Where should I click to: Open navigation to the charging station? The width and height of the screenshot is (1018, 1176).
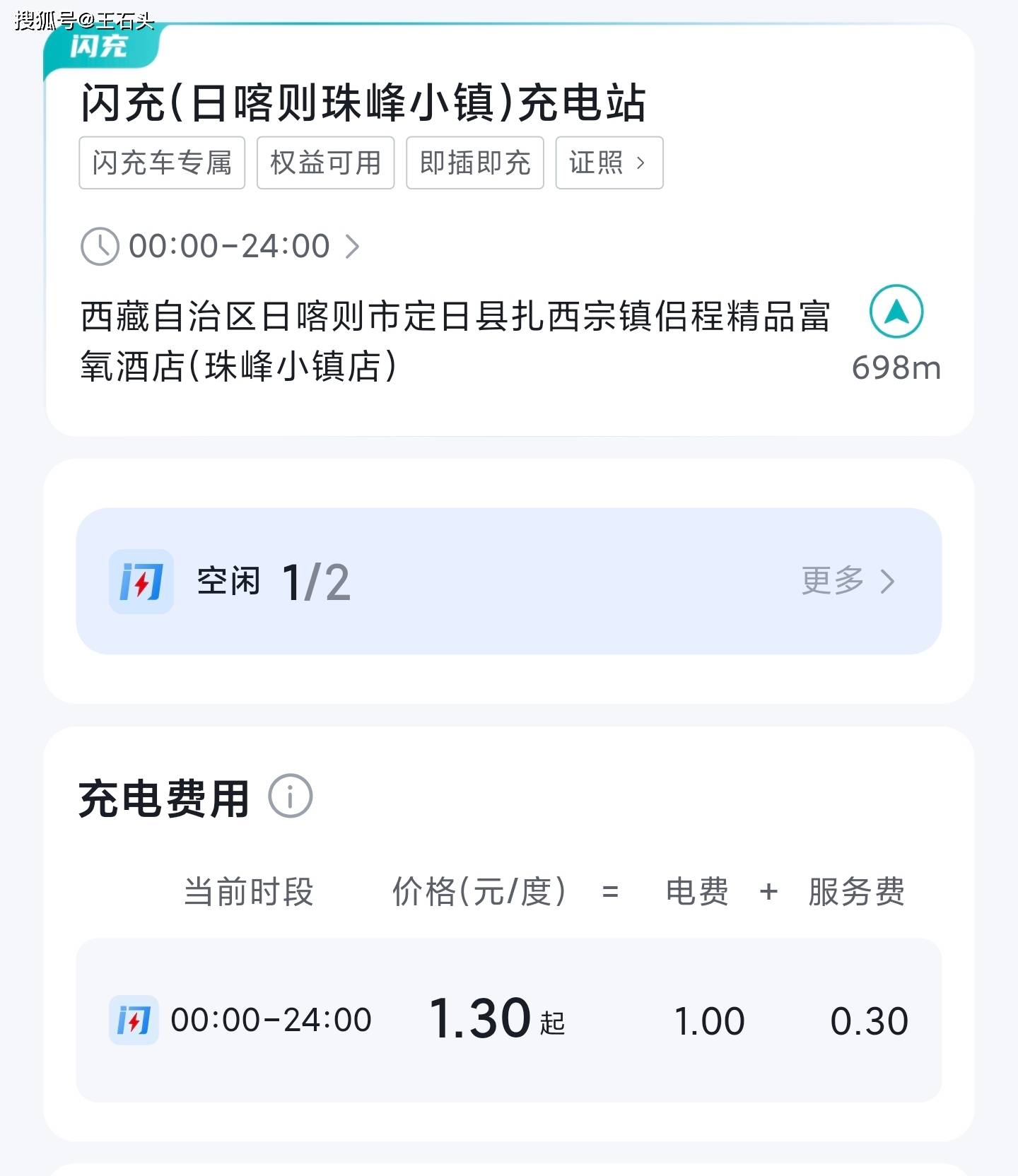click(896, 312)
